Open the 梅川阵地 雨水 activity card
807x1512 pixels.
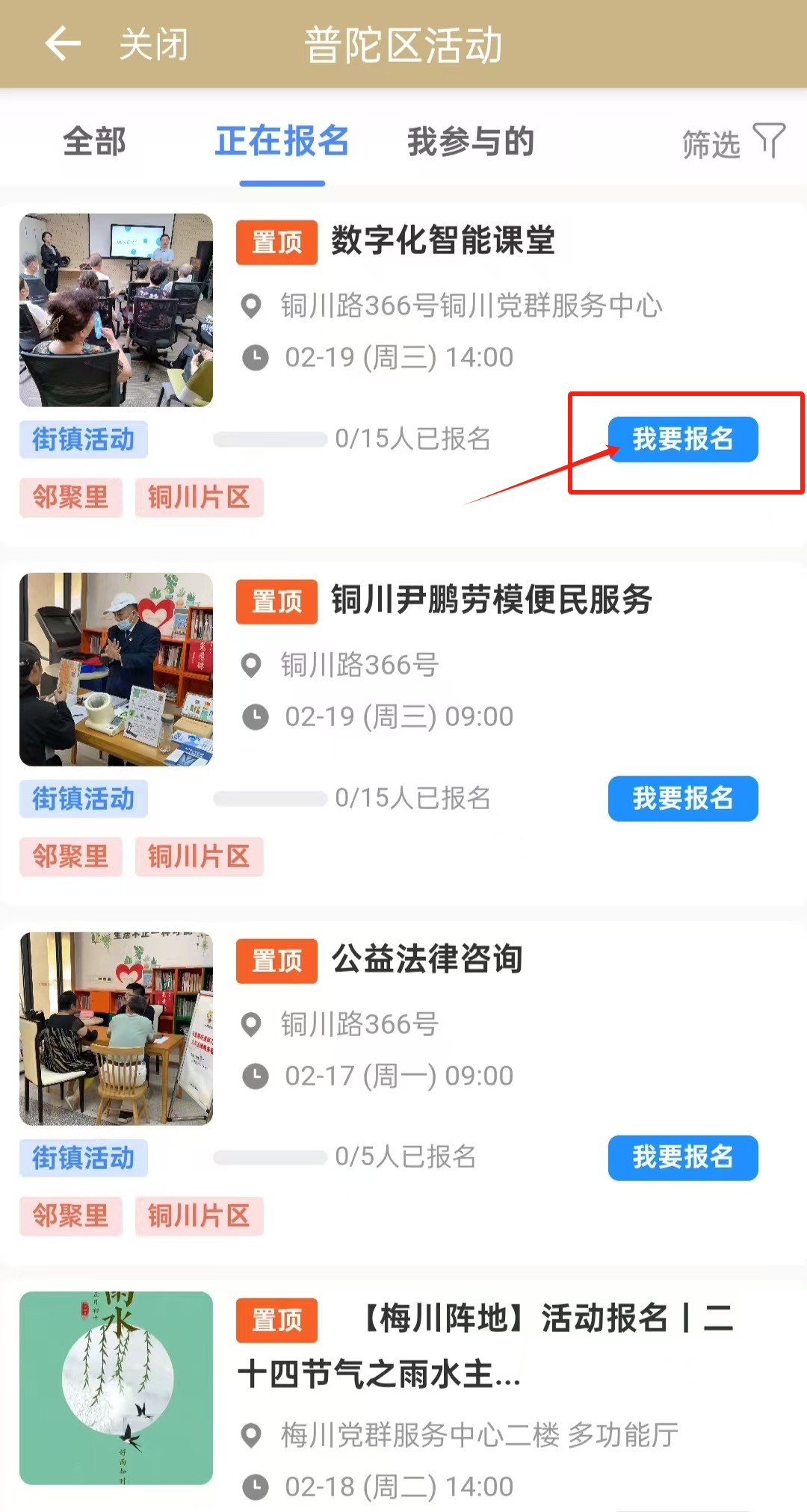(x=486, y=1345)
